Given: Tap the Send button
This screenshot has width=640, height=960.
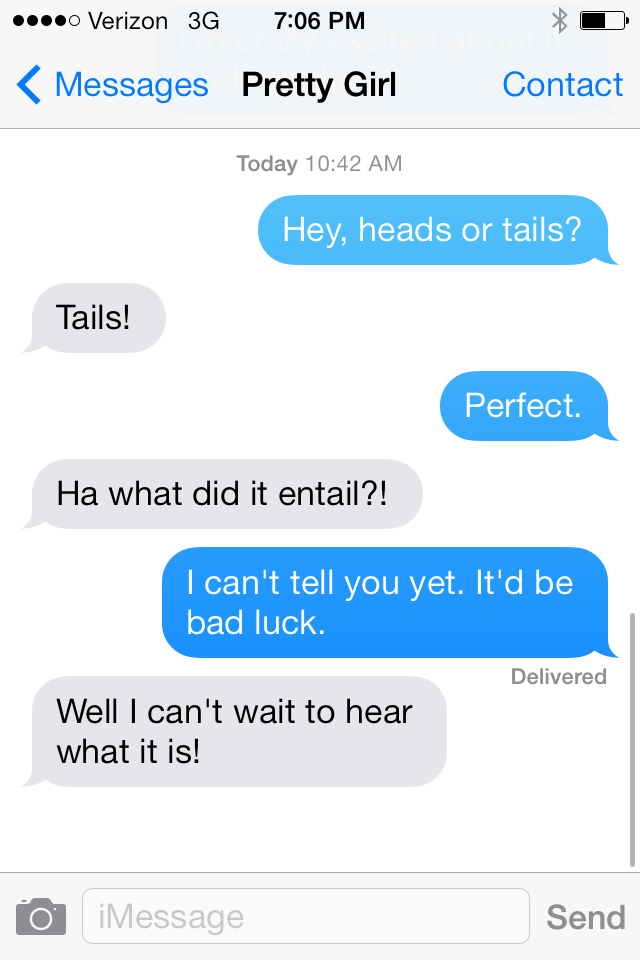Looking at the screenshot, I should (x=586, y=917).
